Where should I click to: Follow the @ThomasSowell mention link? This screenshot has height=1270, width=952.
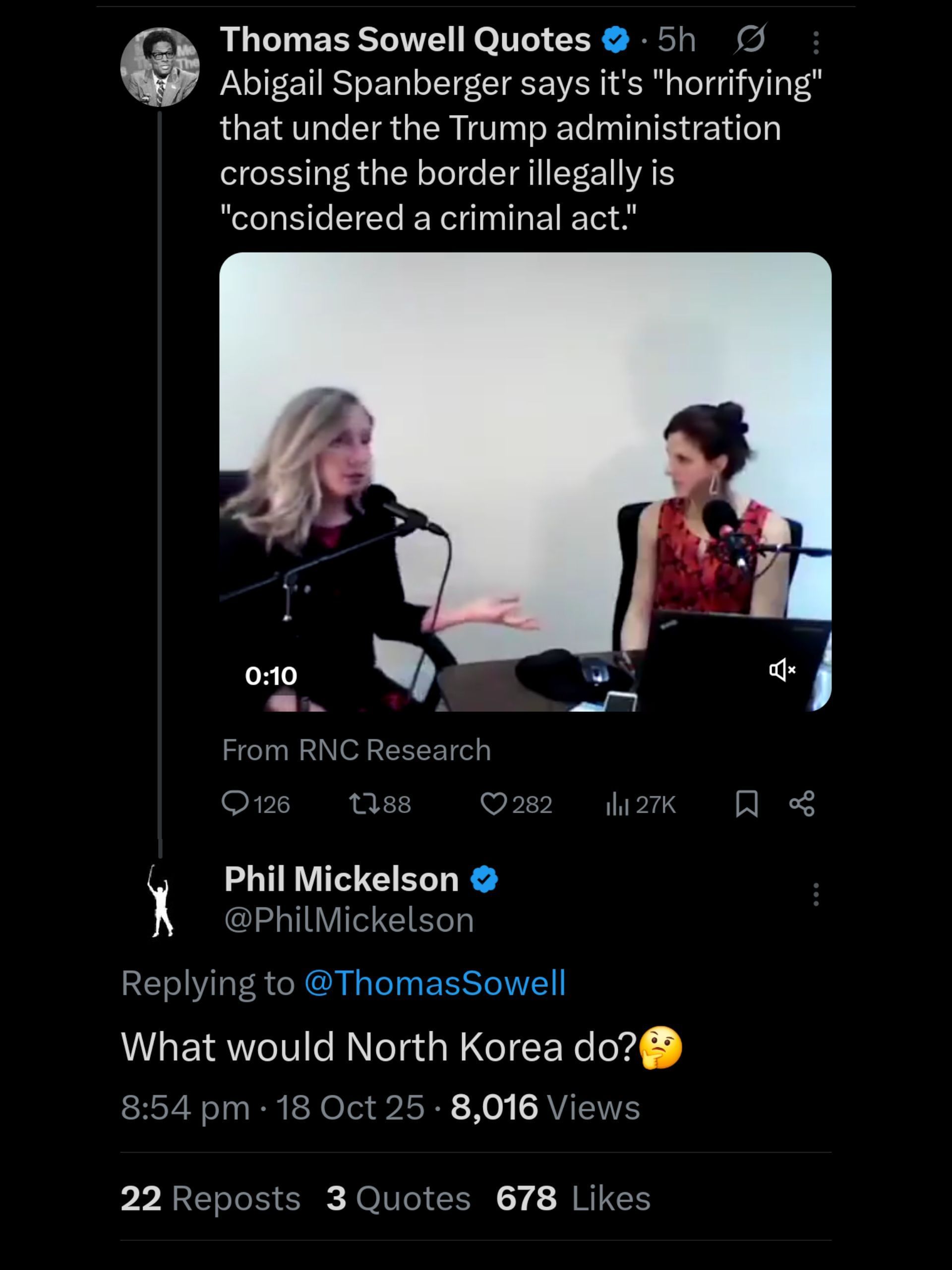435,982
